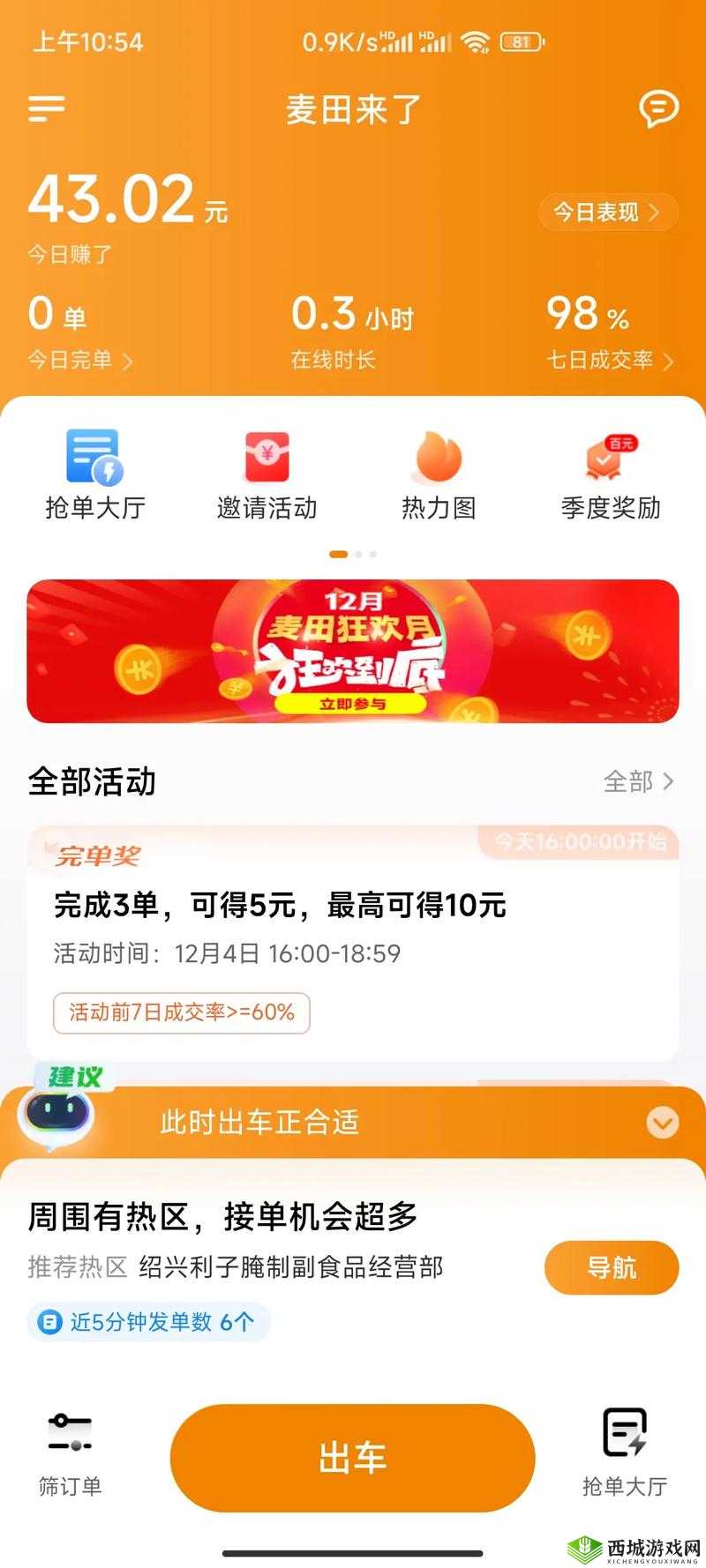This screenshot has height=1568, width=706.
Task: View all activities via 全部 link
Action: (x=638, y=780)
